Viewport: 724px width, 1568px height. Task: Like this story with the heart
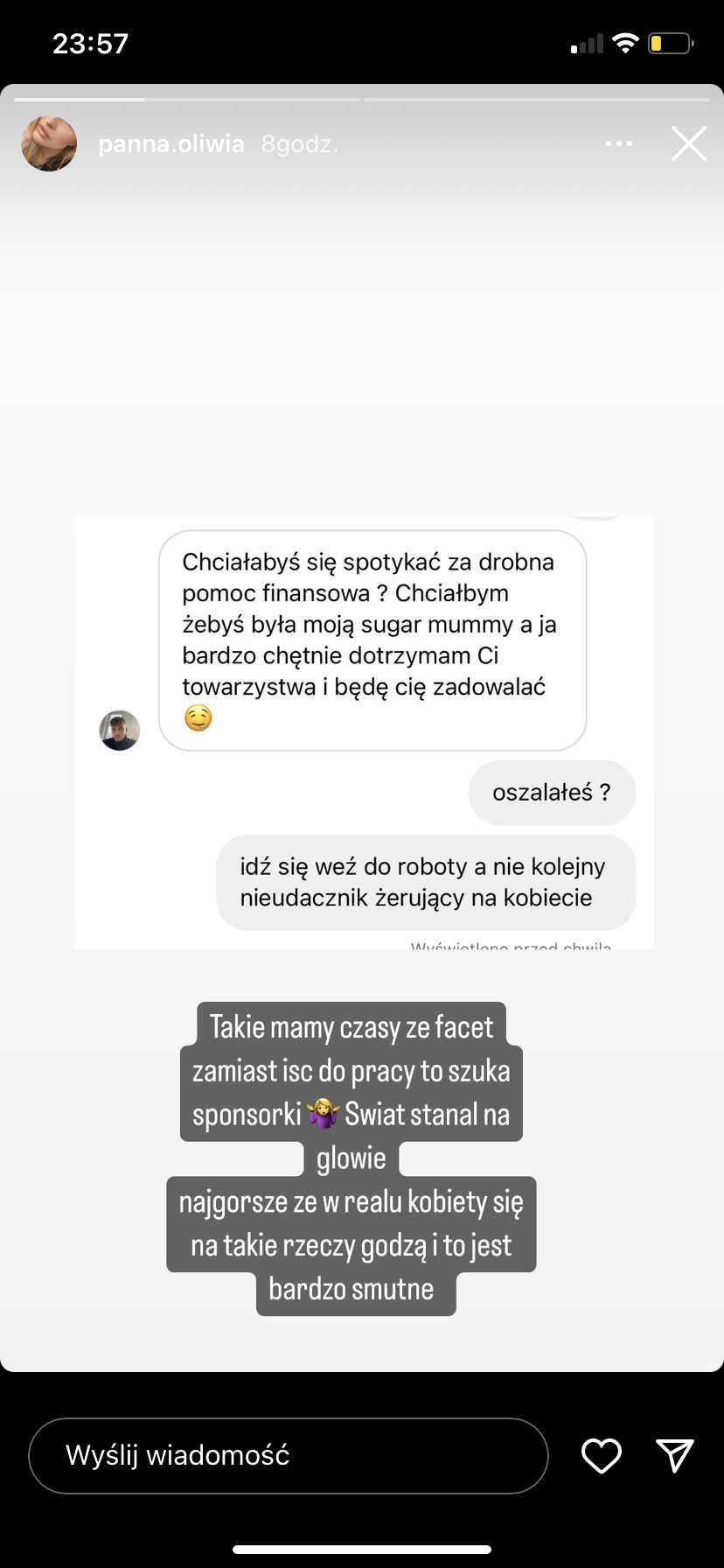pos(602,1455)
